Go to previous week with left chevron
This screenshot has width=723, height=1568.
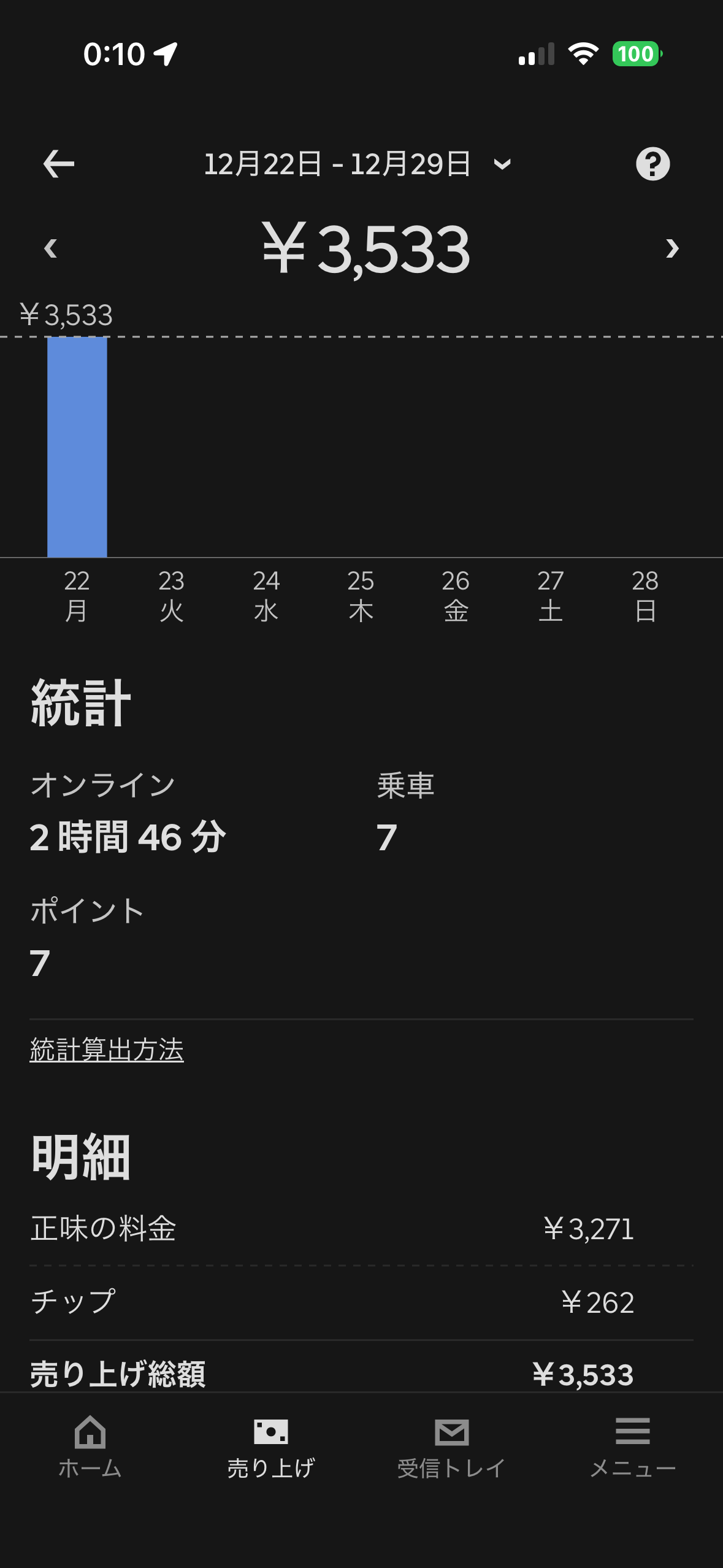(x=51, y=248)
